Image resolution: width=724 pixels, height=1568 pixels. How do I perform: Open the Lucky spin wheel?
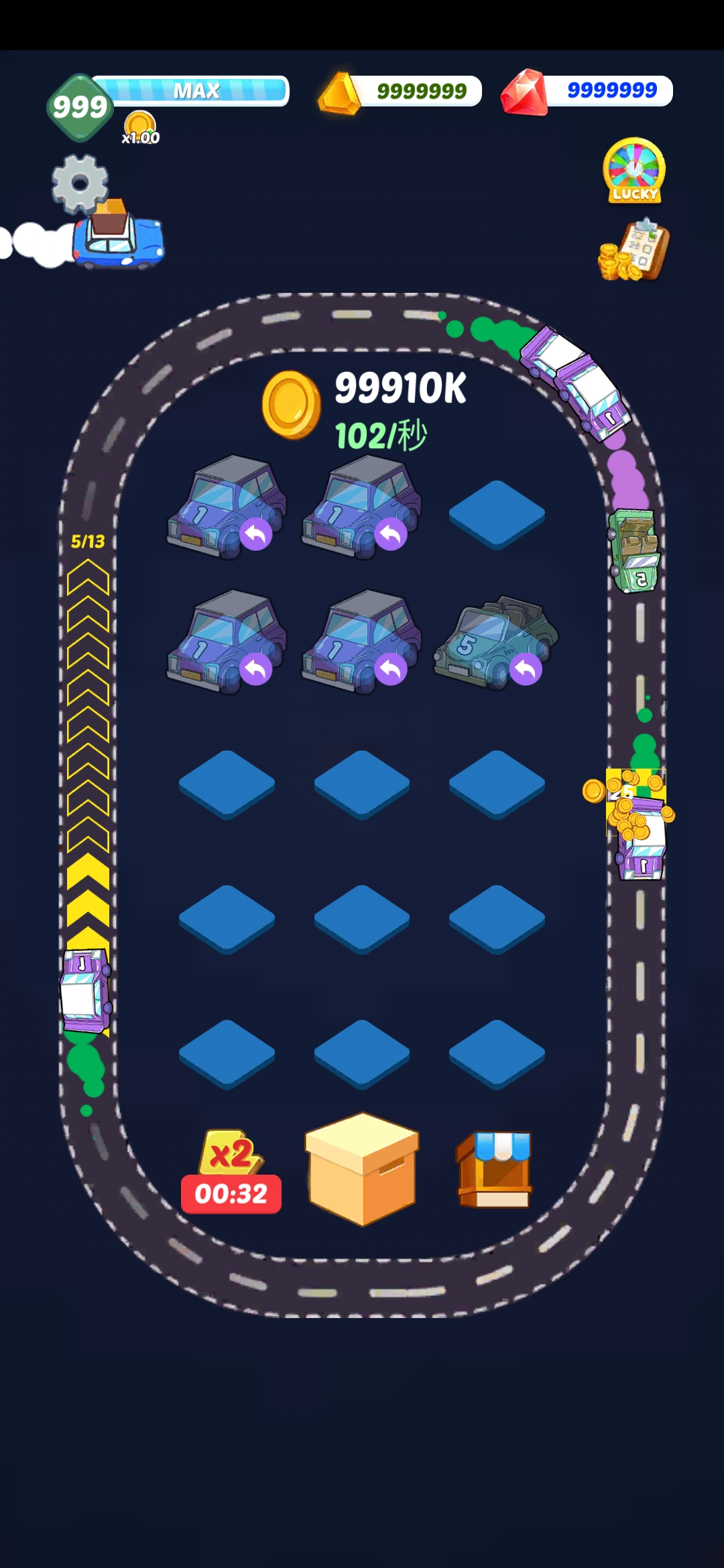coord(633,171)
